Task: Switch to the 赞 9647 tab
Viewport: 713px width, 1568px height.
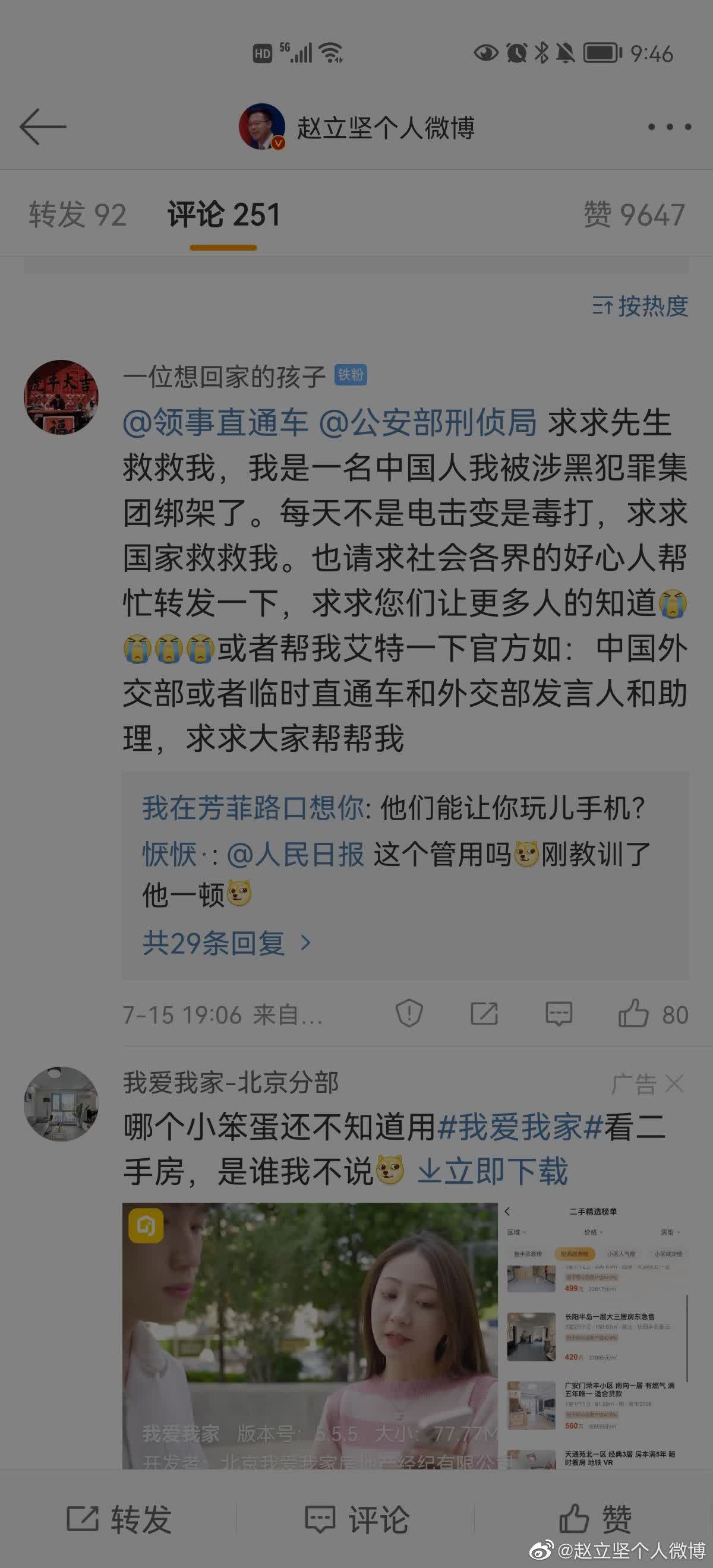Action: pos(634,215)
